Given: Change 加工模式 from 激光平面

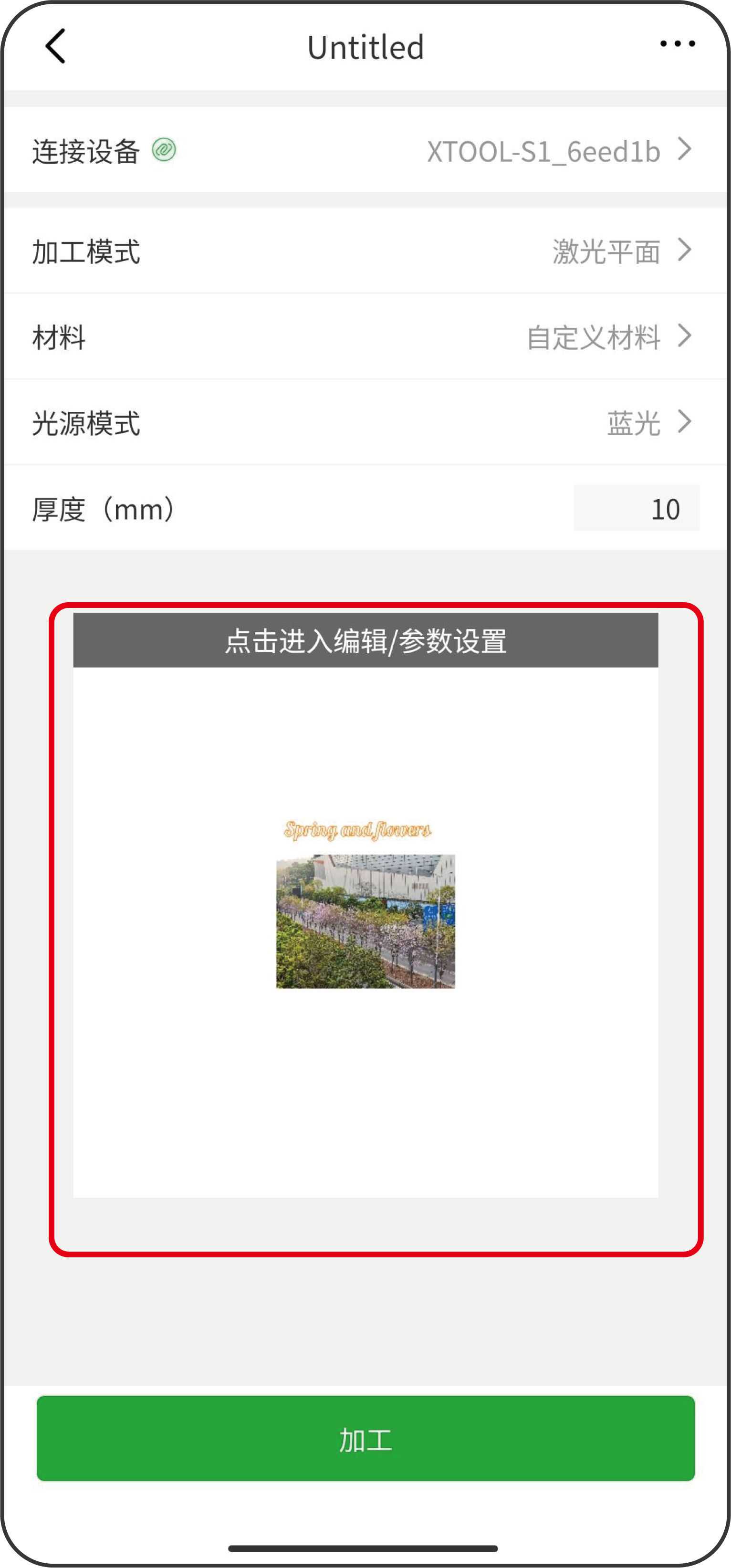Looking at the screenshot, I should pos(365,251).
